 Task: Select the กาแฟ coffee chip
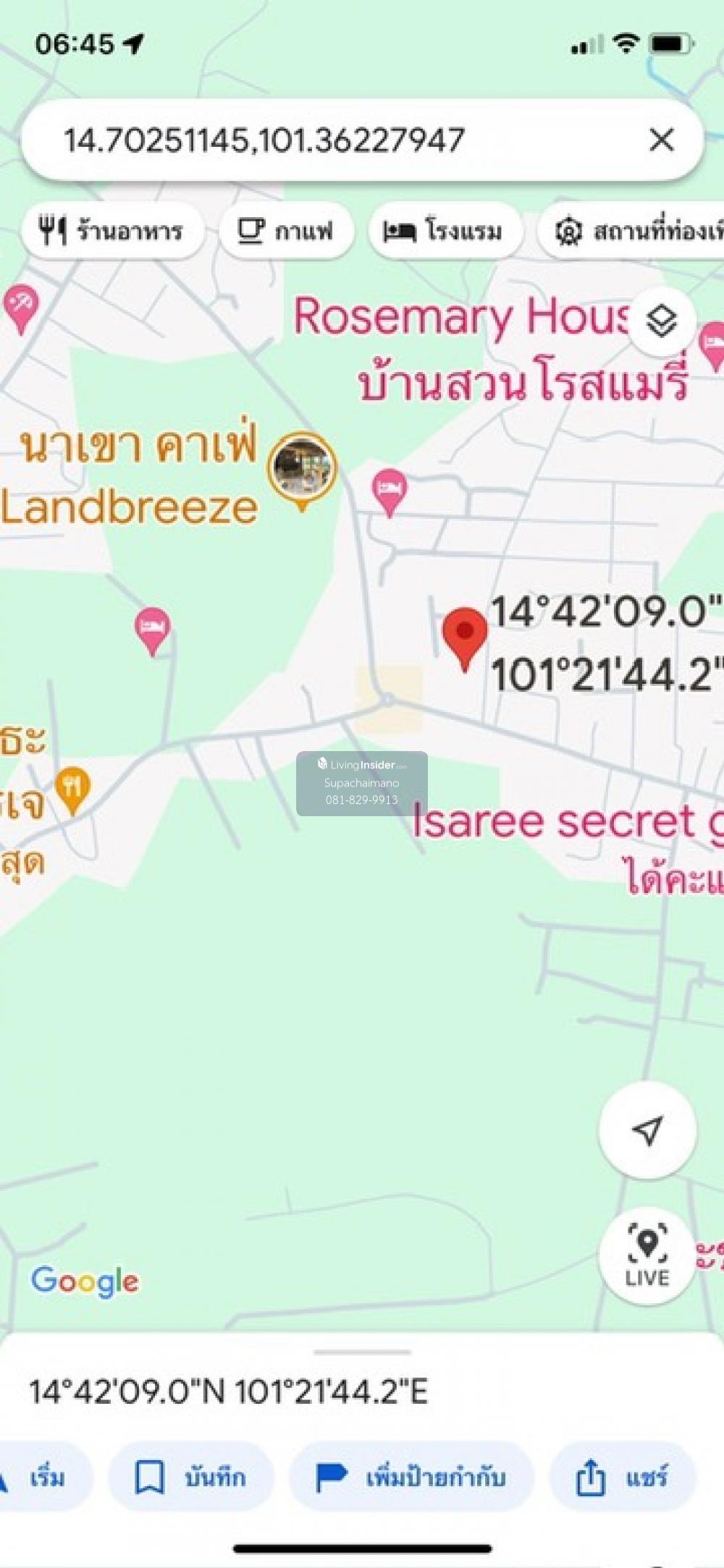coord(286,232)
